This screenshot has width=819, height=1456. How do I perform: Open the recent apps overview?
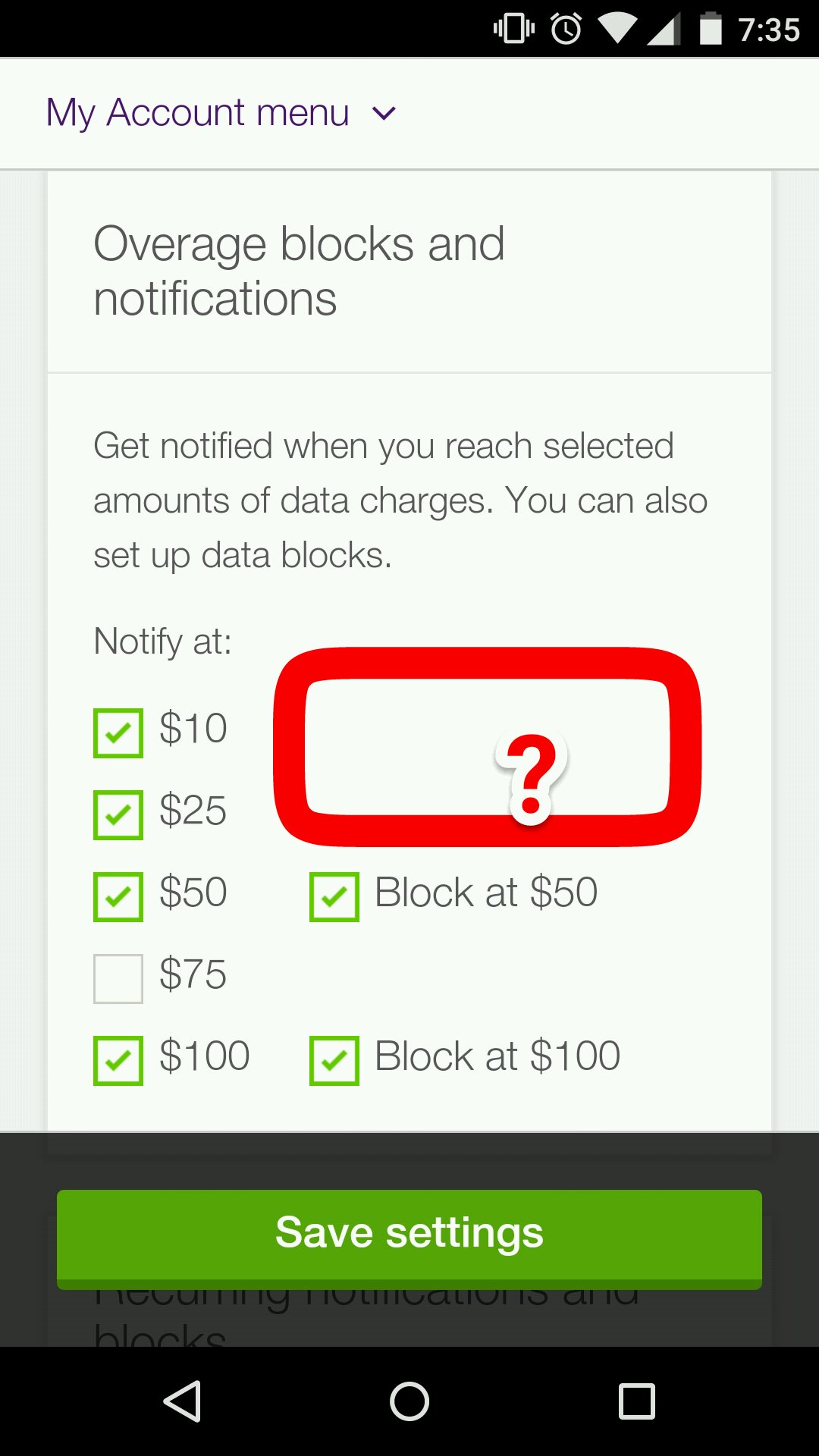(637, 1401)
